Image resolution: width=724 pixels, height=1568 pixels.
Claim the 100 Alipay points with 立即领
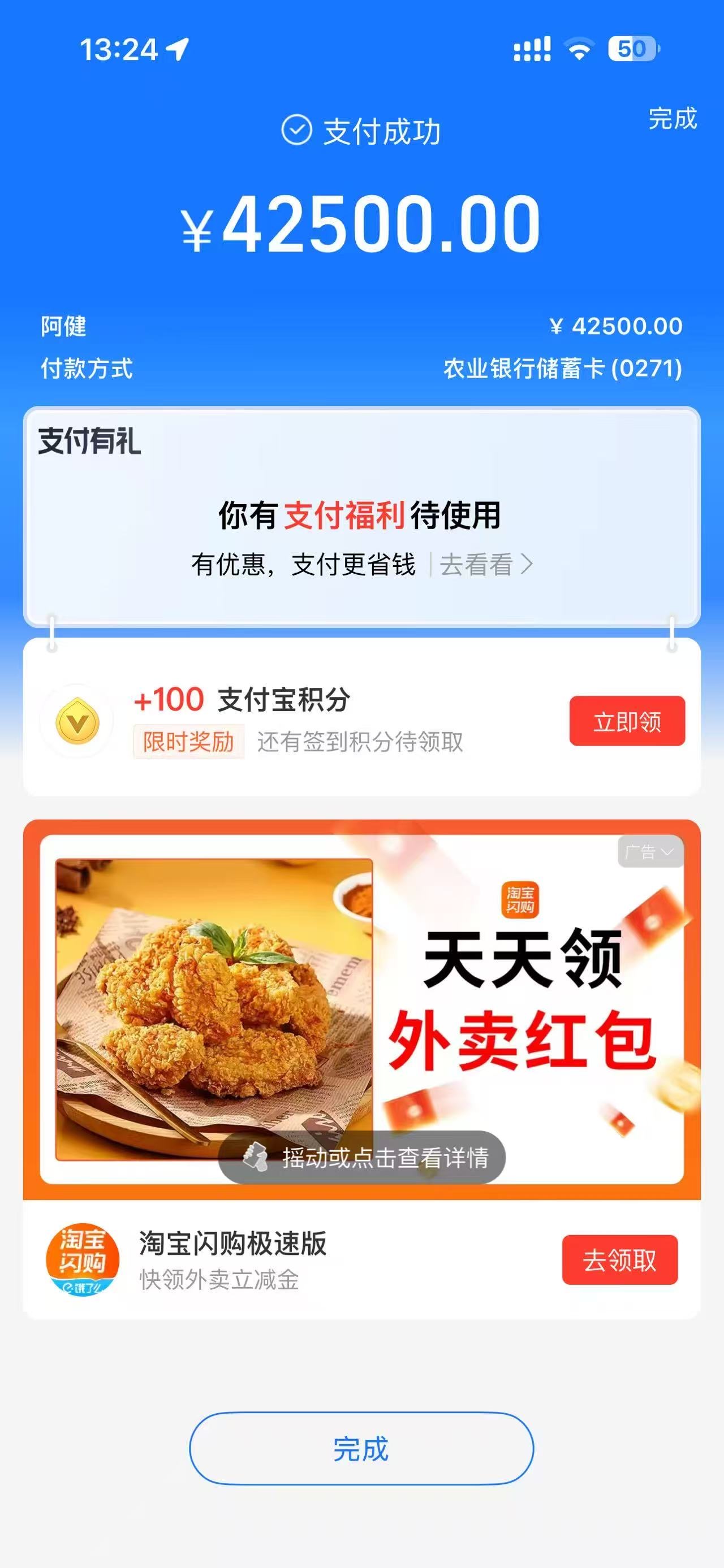pyautogui.click(x=627, y=721)
